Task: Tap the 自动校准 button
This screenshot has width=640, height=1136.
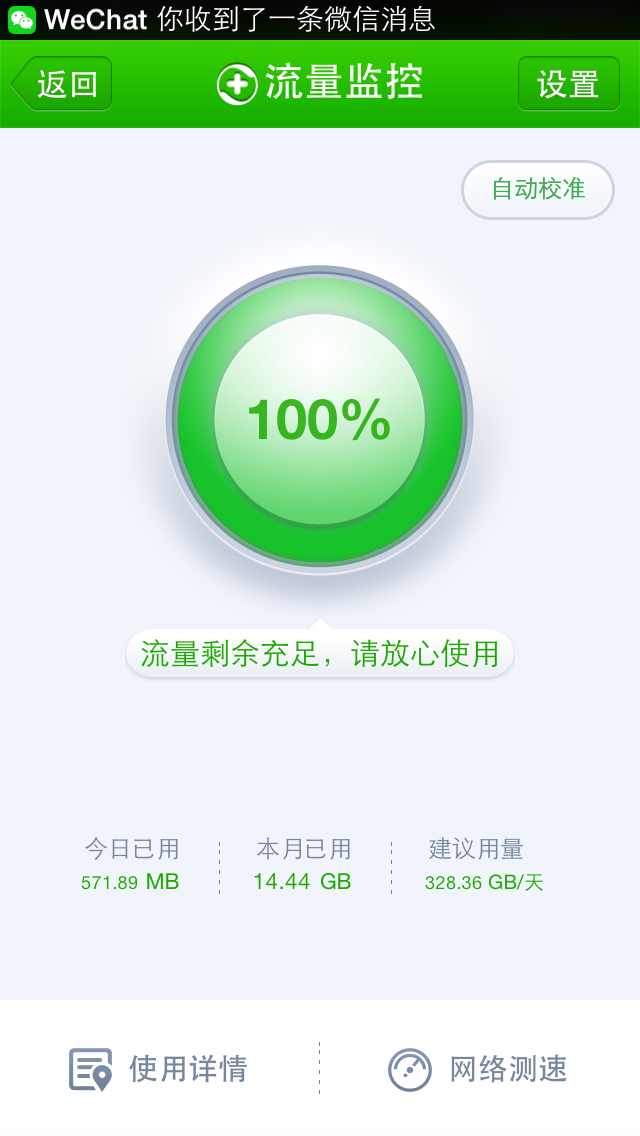Action: coord(538,190)
